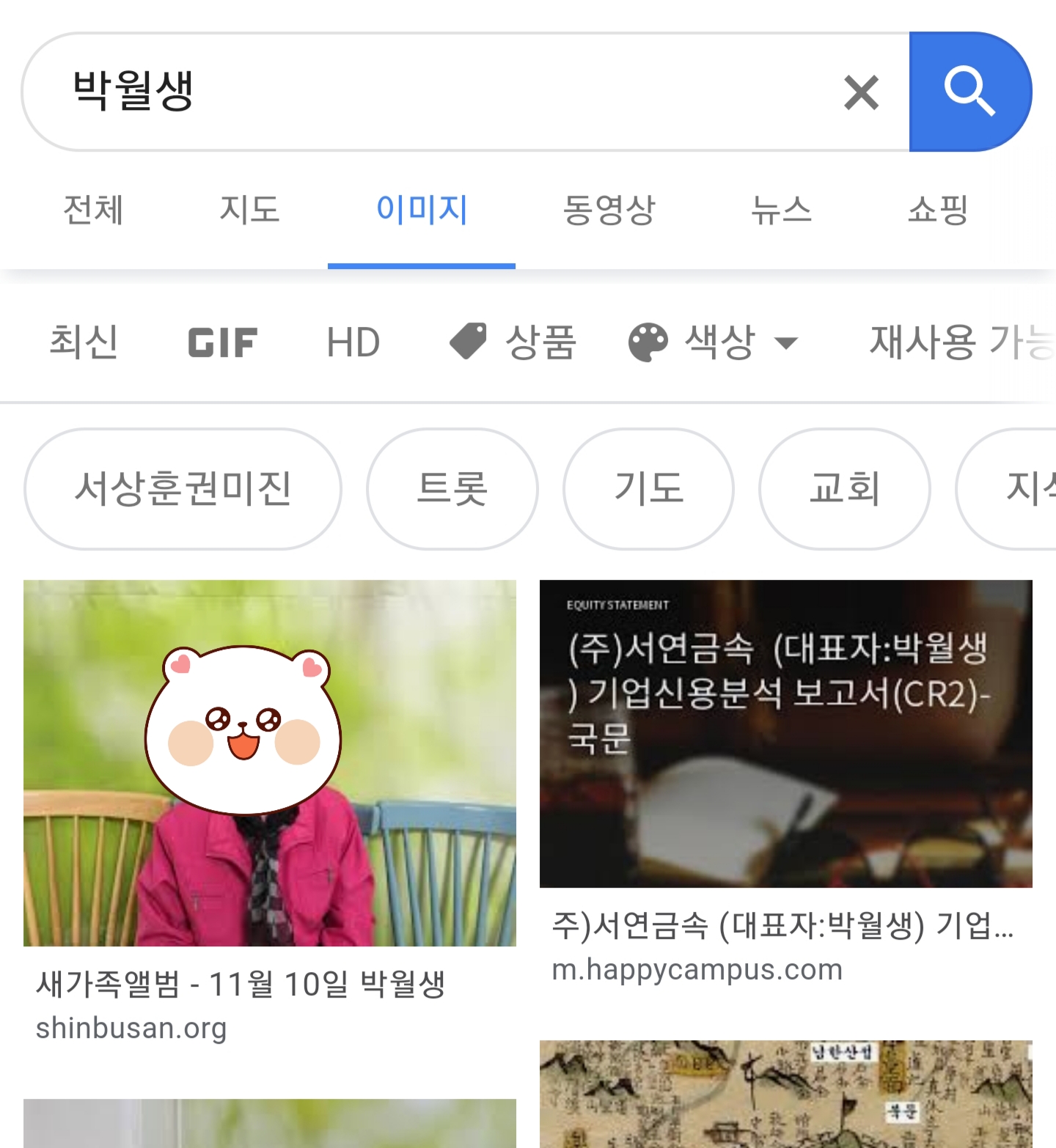
Task: Tap the search field containing 박월생
Action: point(440,92)
